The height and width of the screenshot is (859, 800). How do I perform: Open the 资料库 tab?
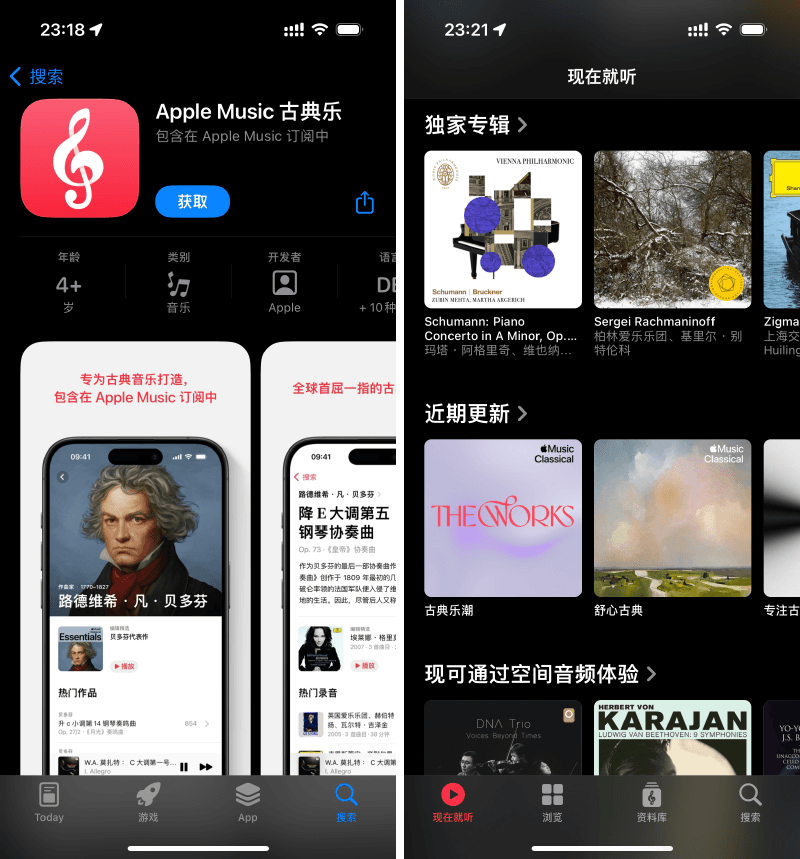[651, 802]
